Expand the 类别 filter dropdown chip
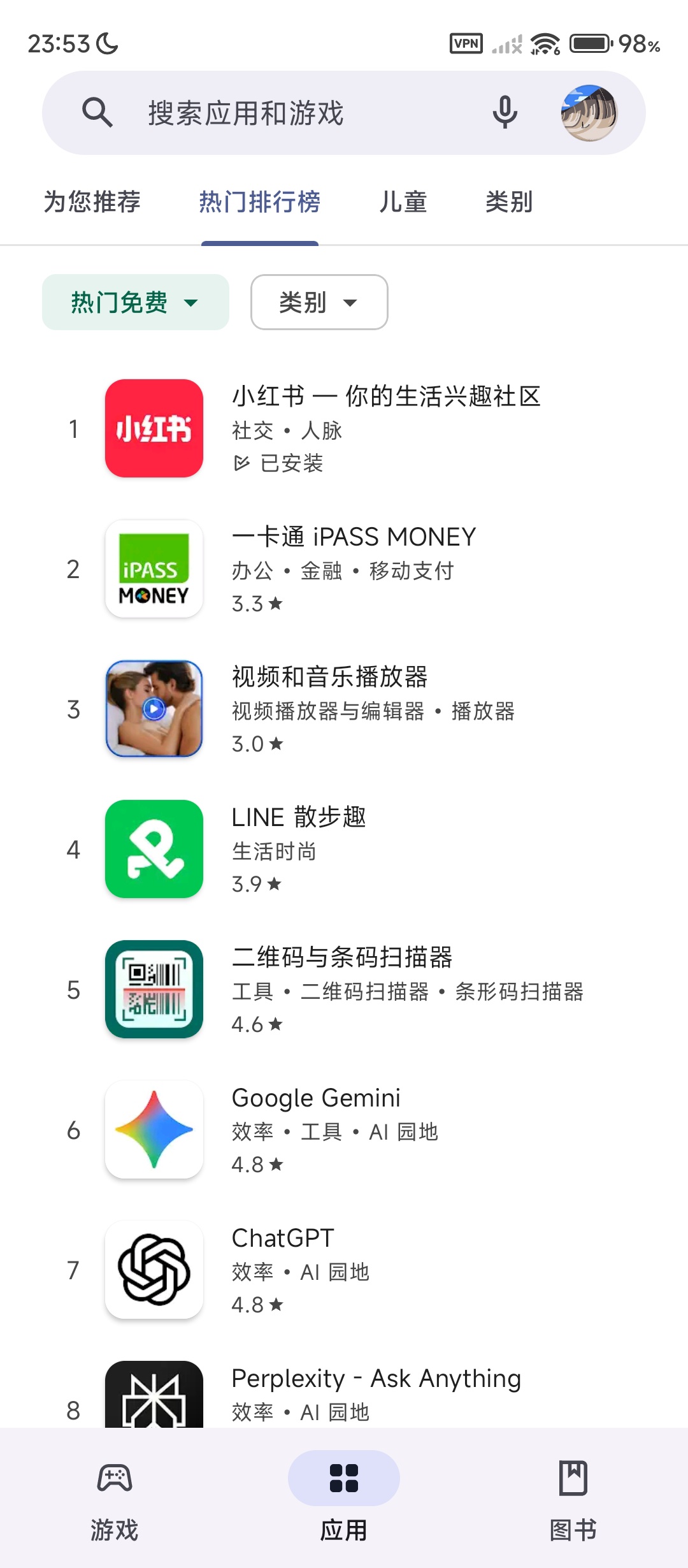This screenshot has width=688, height=1568. pyautogui.click(x=319, y=302)
